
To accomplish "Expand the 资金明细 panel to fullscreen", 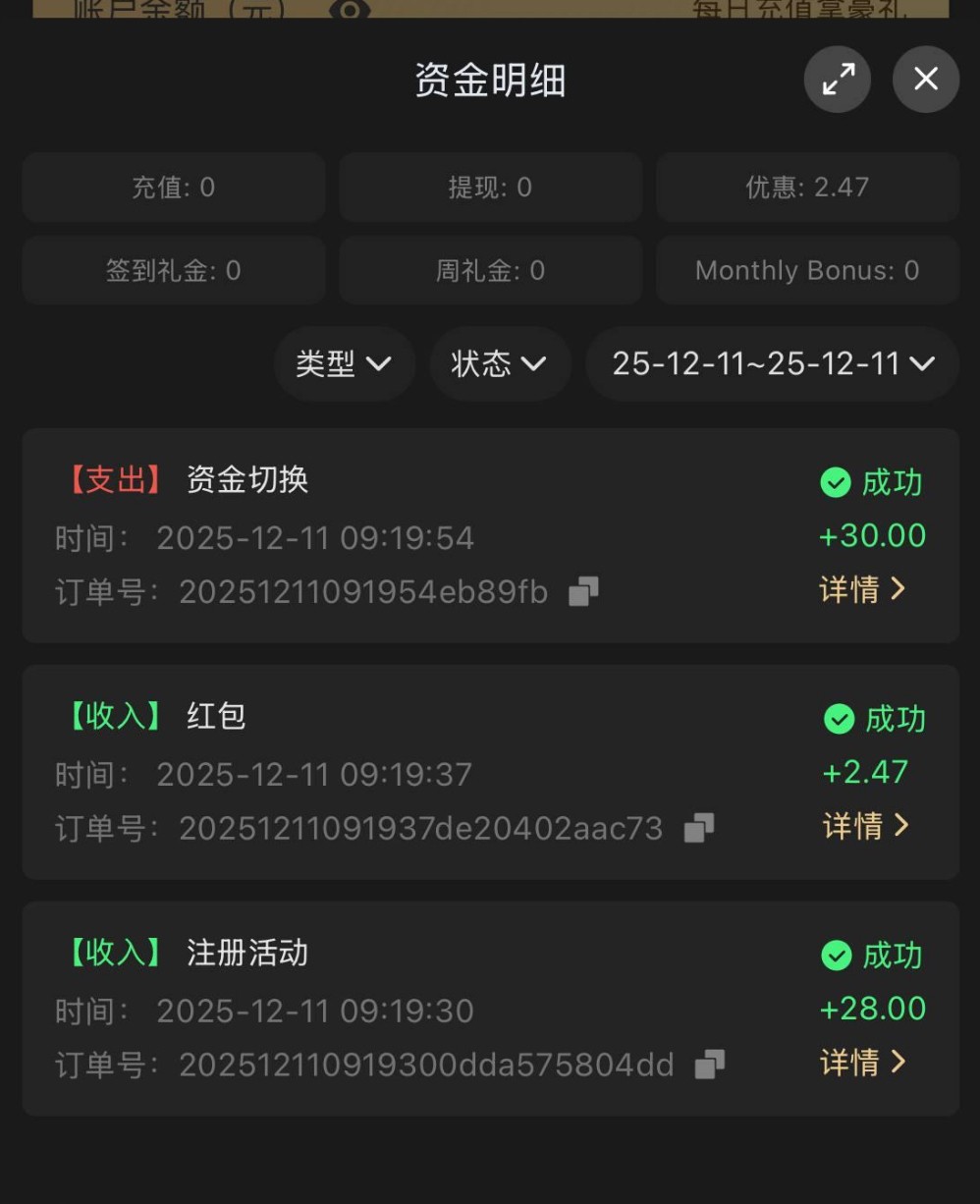I will (x=838, y=80).
